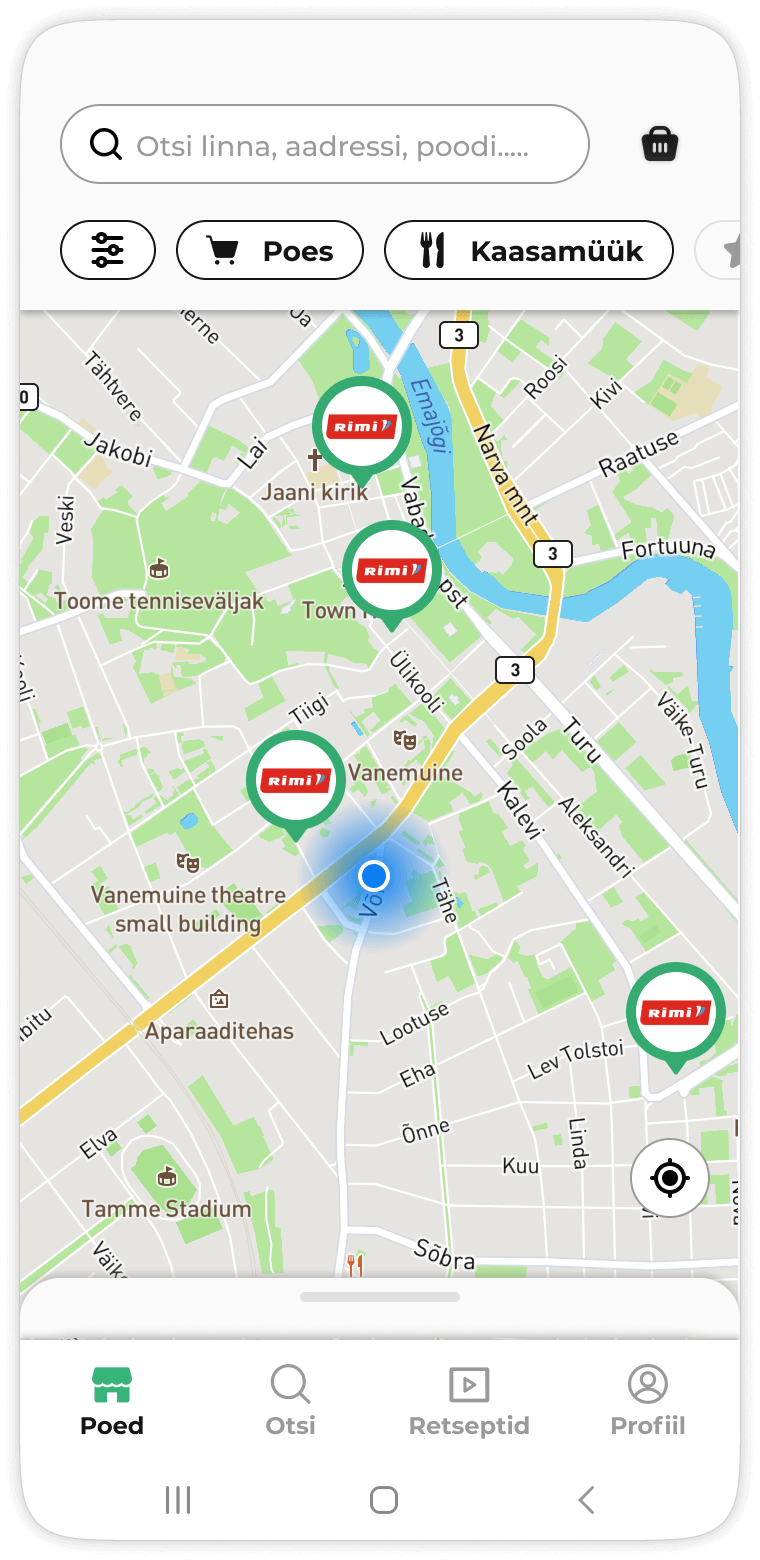Select the Kaasamüük filter chip

pyautogui.click(x=529, y=250)
